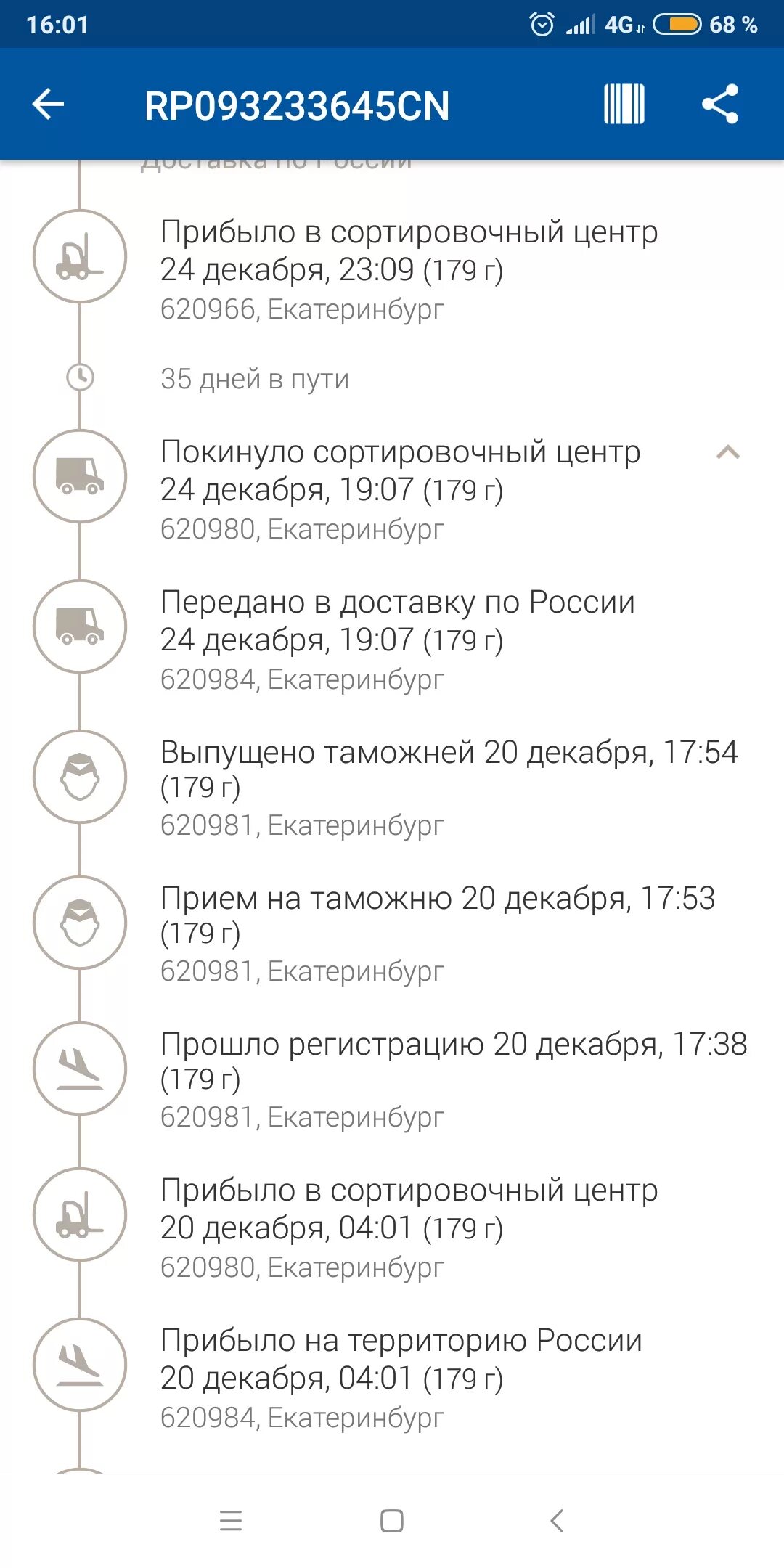Go back from the tracking details
Viewport: 784px width, 1568px height.
[49, 105]
